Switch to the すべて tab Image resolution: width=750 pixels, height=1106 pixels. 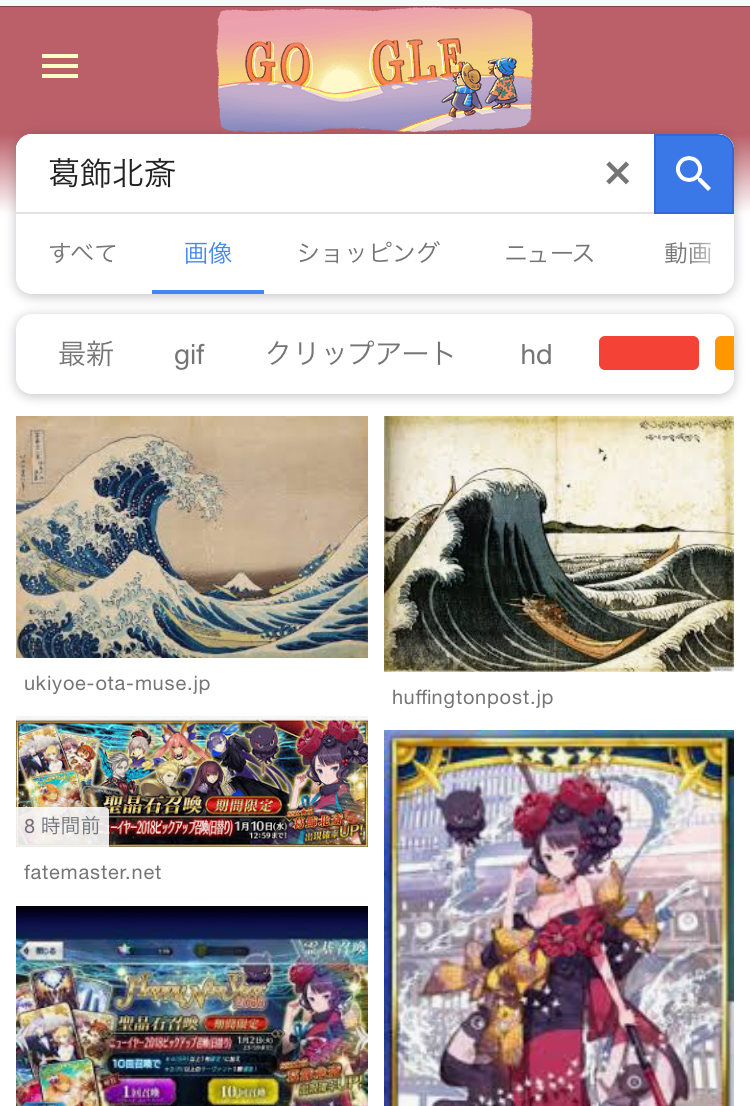83,253
